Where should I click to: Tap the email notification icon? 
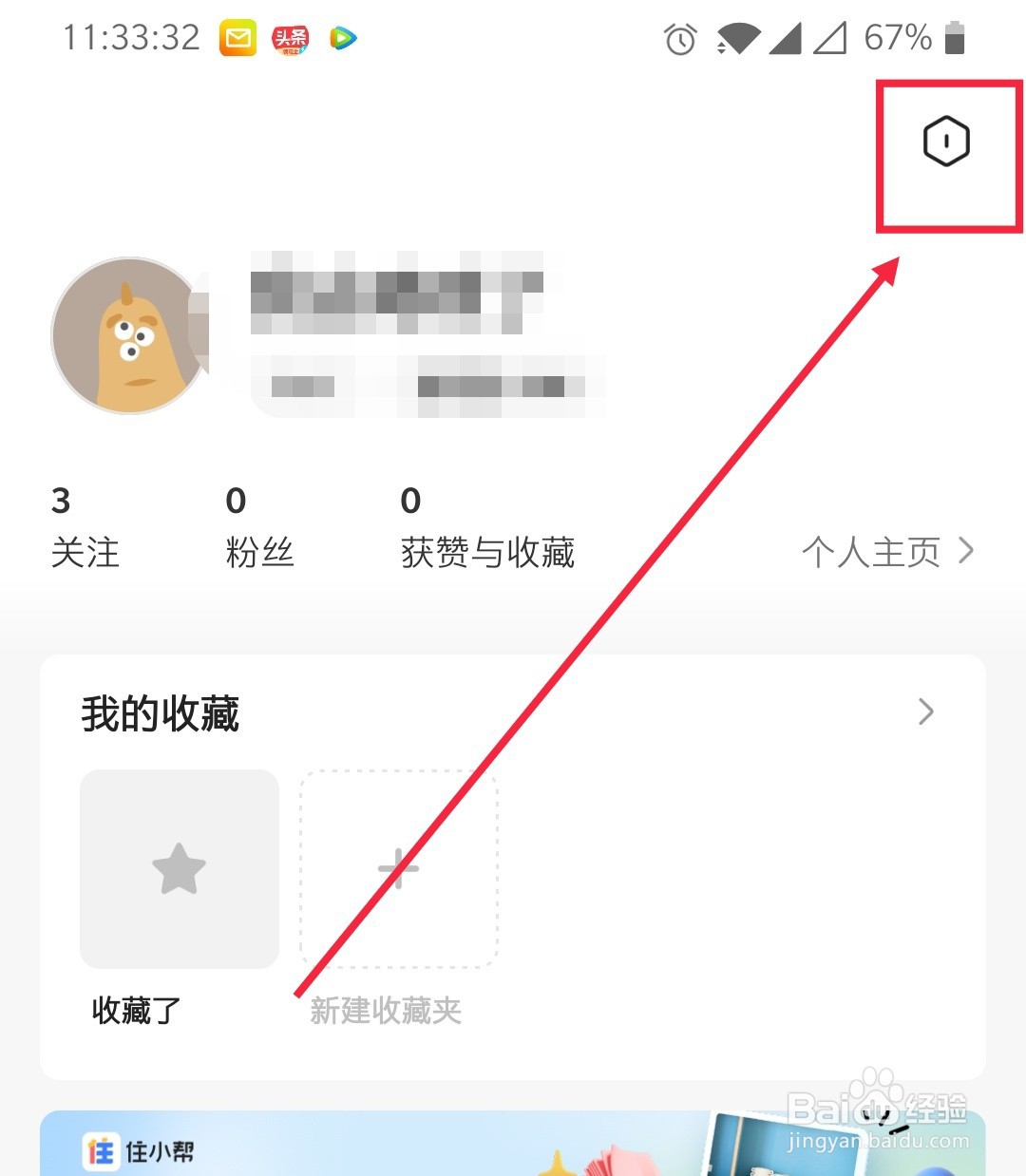click(x=237, y=38)
